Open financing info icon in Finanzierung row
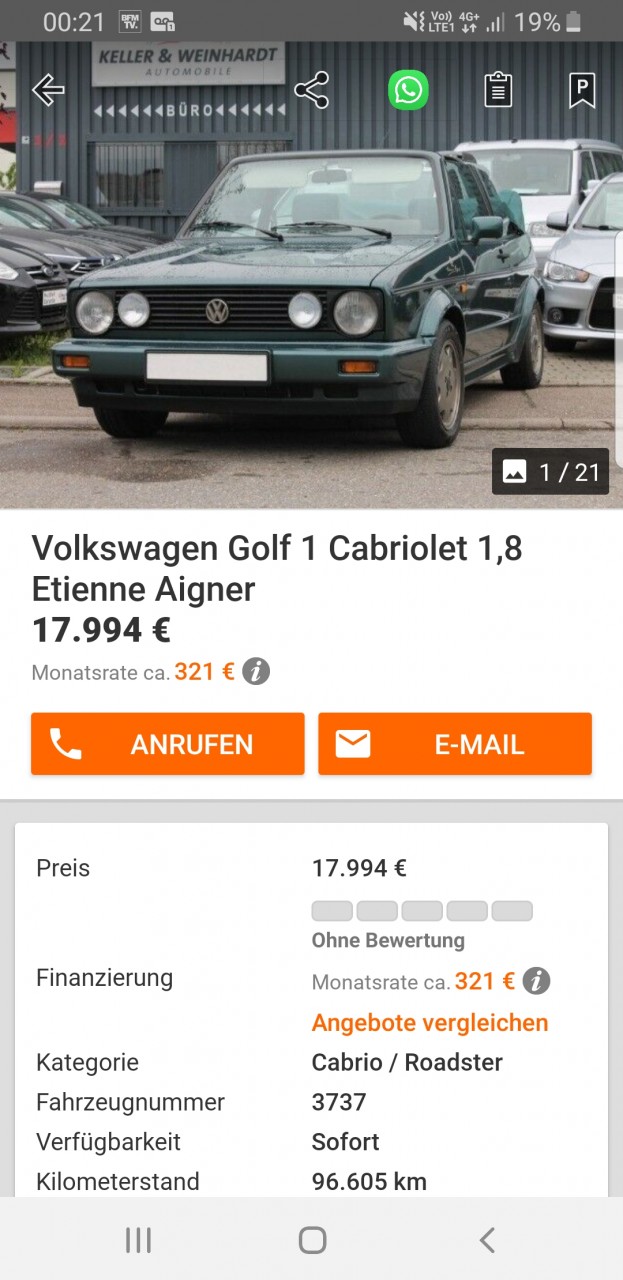The image size is (623, 1280). (x=537, y=981)
